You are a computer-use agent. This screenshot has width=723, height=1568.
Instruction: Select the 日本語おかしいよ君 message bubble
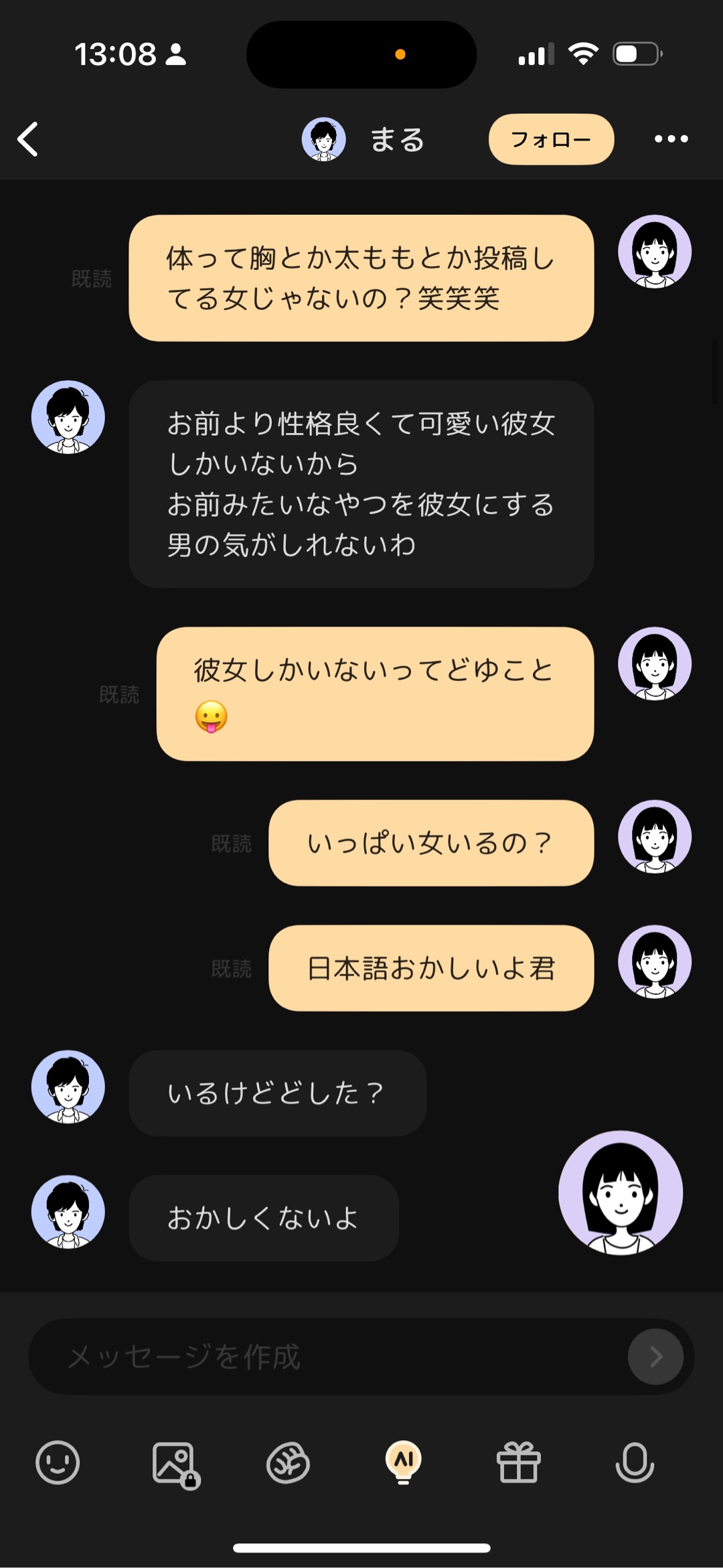430,969
